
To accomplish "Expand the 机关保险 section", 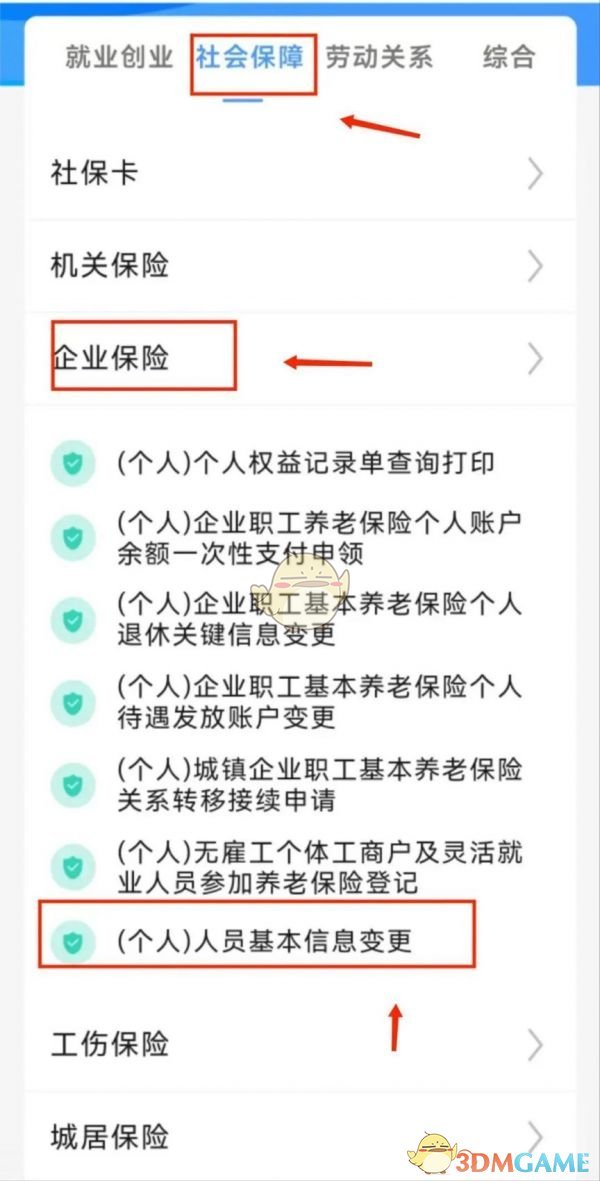I will tap(300, 266).
